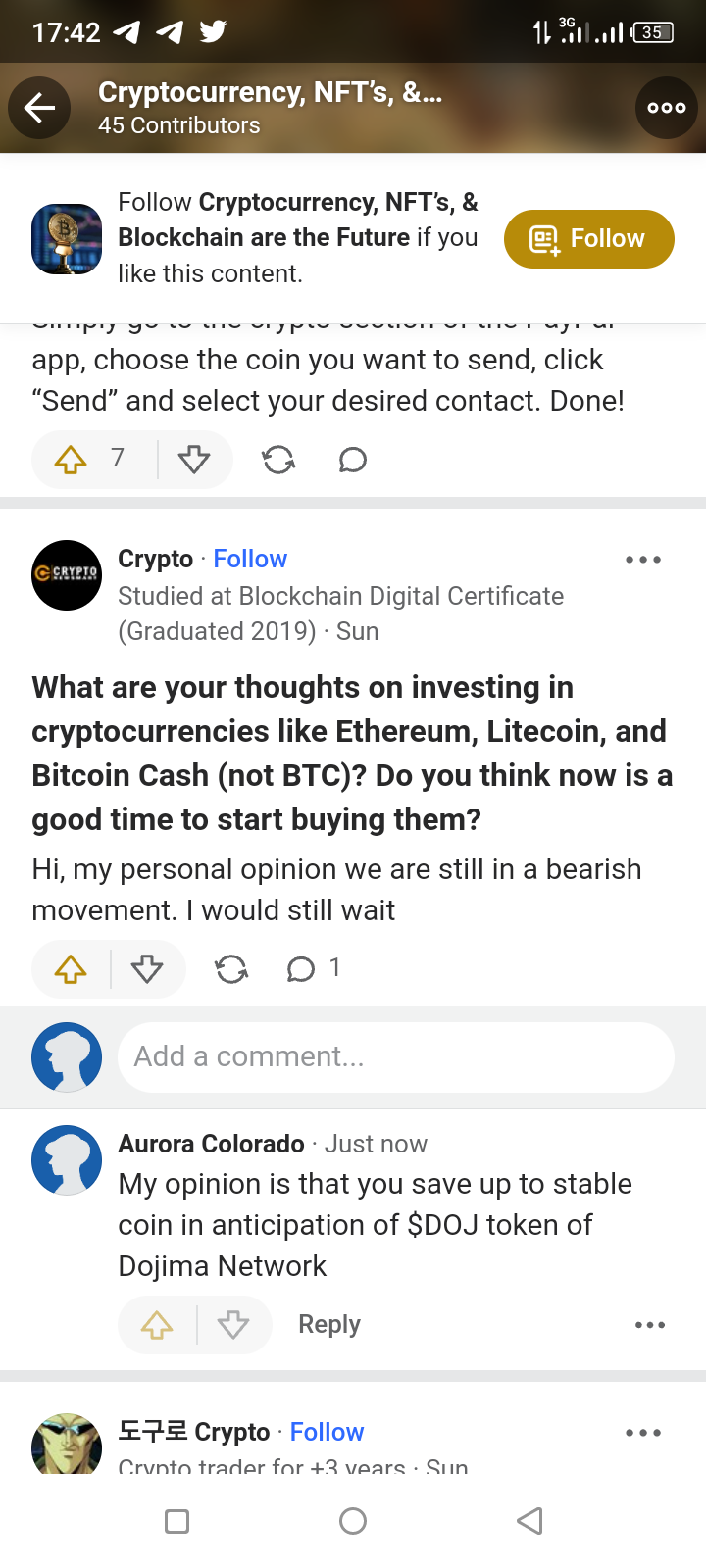This screenshot has height=1568, width=706.
Task: Upvote the PayPal answer with 7 upvotes
Action: (72, 459)
